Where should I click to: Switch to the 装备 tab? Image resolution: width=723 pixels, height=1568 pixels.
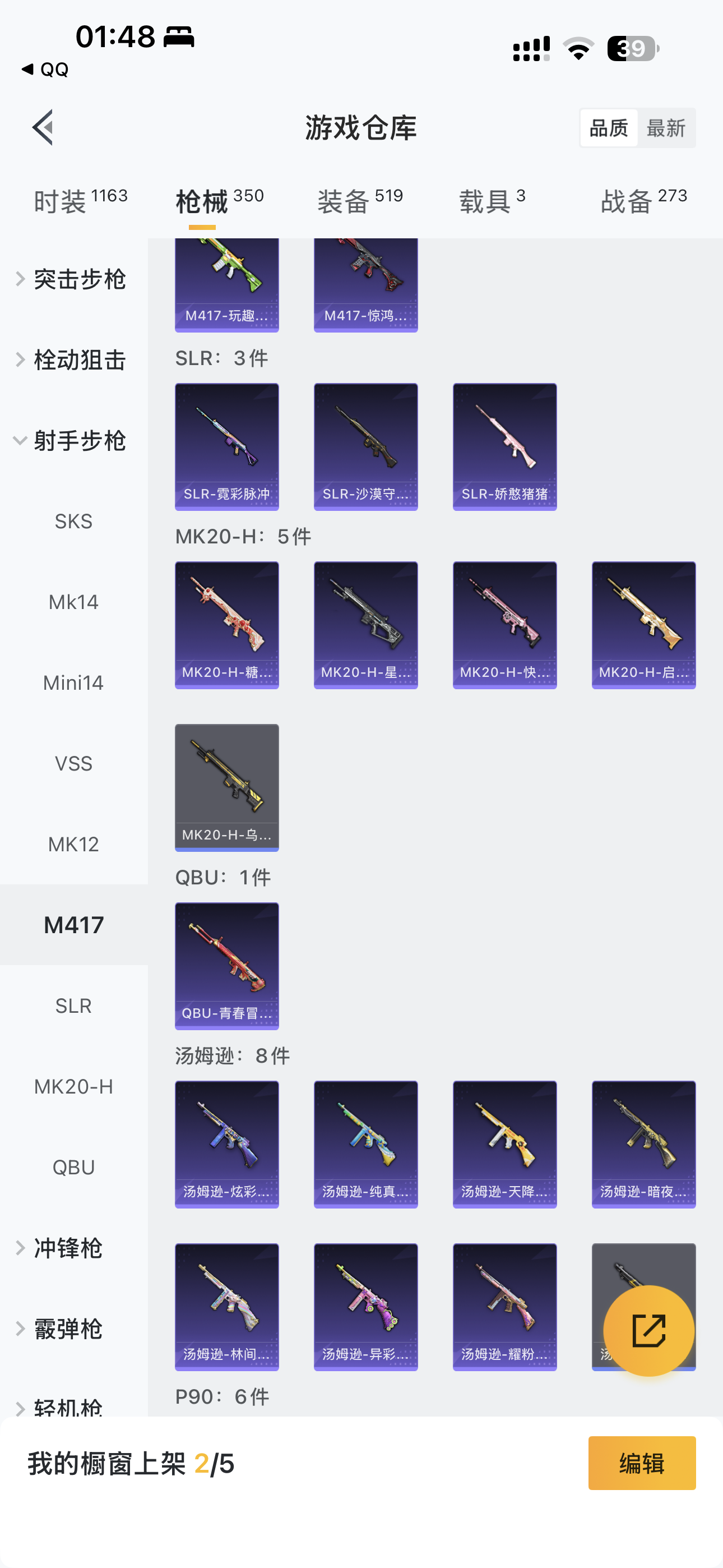pyautogui.click(x=360, y=201)
